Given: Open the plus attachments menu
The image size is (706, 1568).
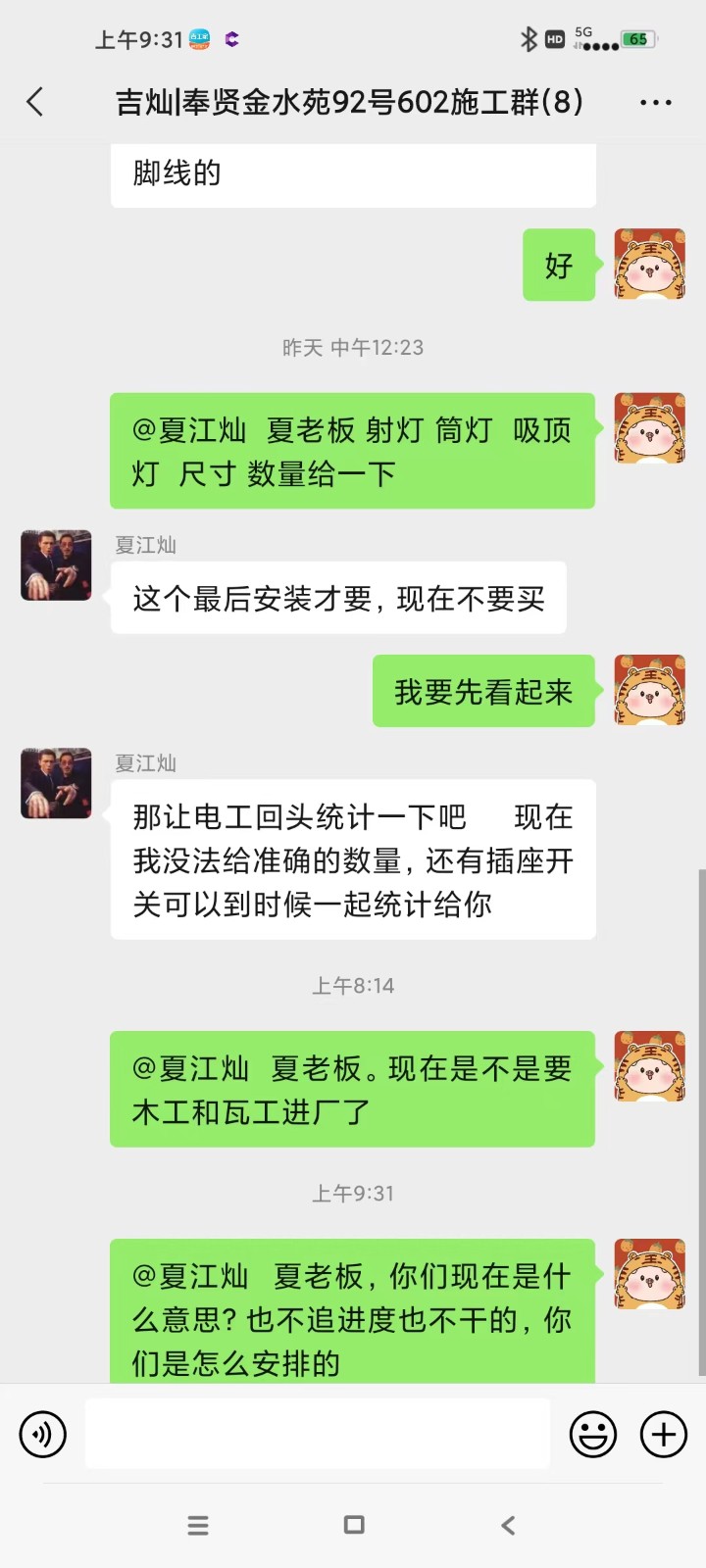Looking at the screenshot, I should click(x=664, y=1435).
